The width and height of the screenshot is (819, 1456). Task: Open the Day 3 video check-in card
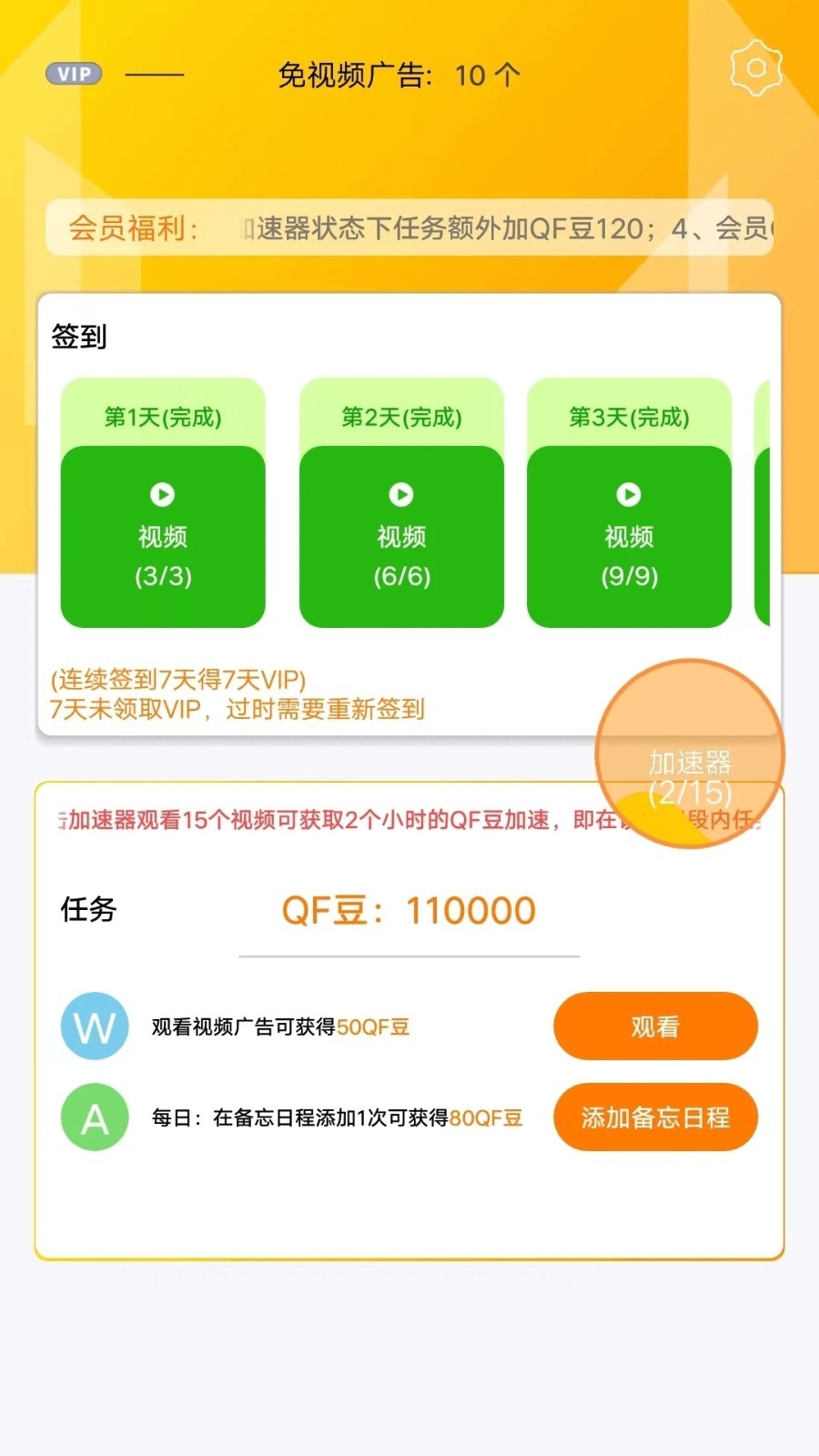point(629,503)
